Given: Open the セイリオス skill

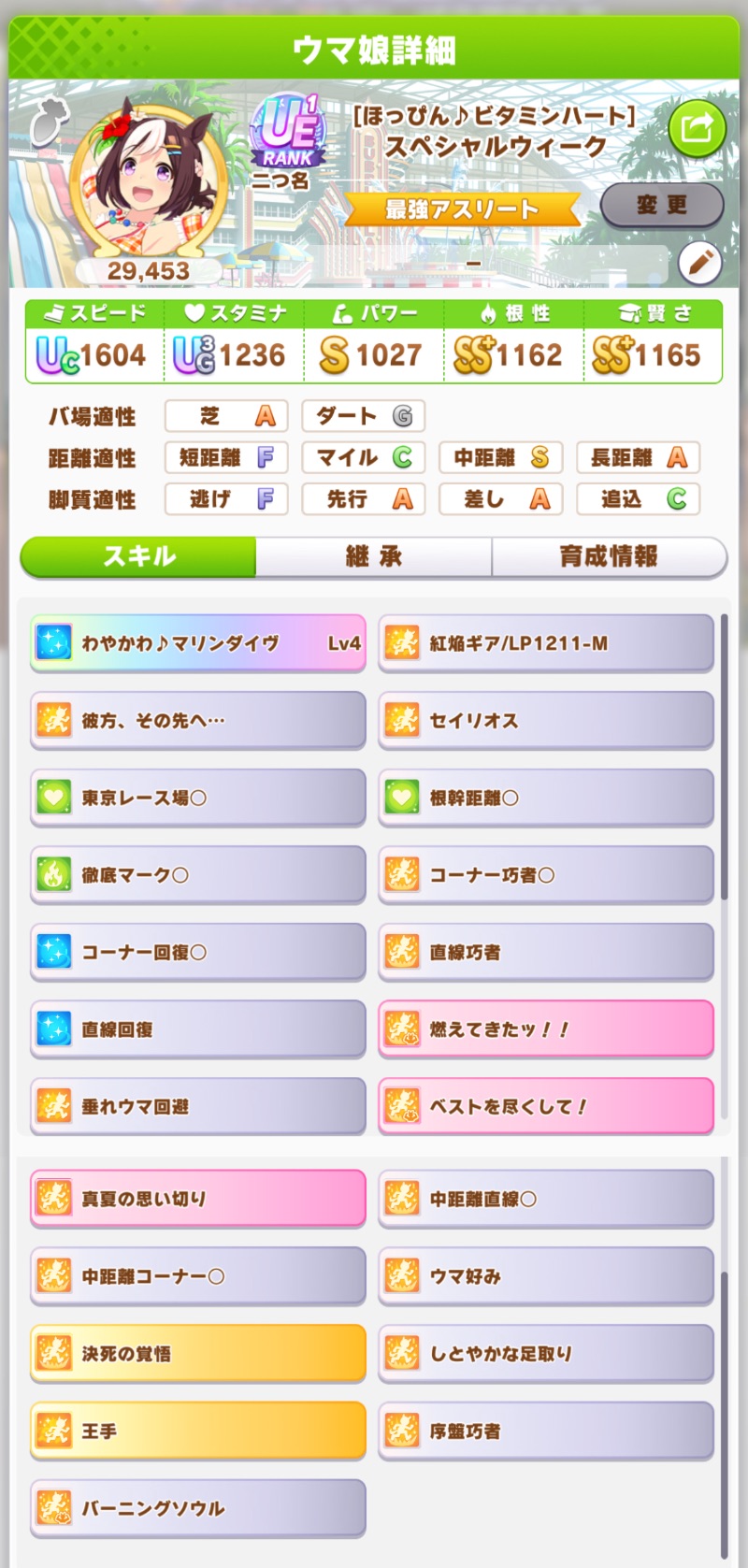Looking at the screenshot, I should pyautogui.click(x=546, y=721).
